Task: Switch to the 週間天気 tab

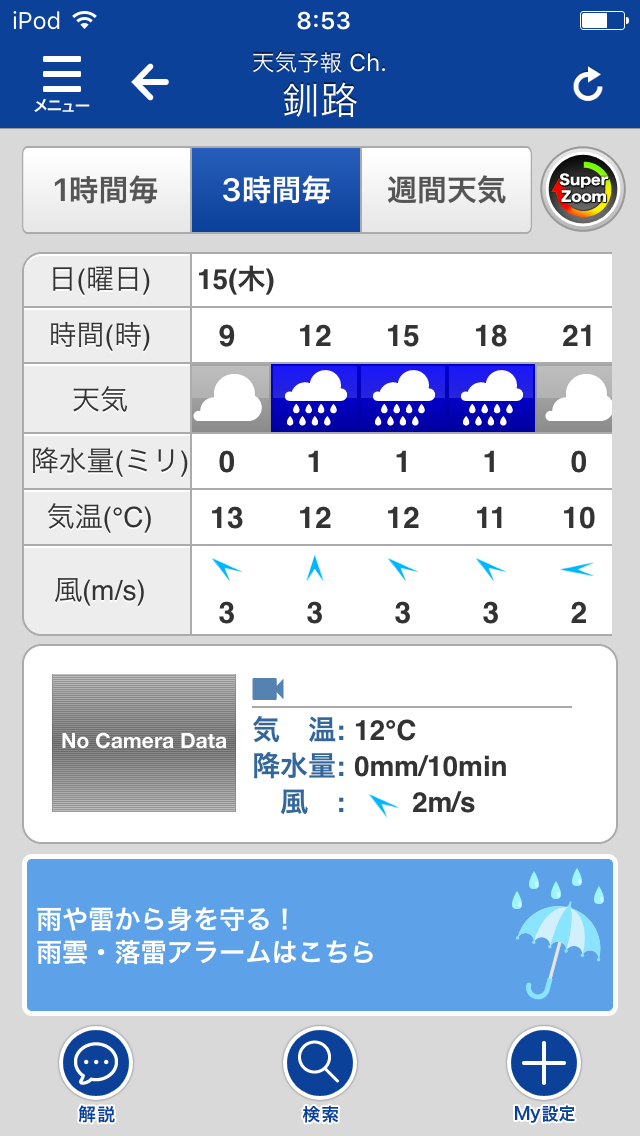Action: pyautogui.click(x=446, y=191)
